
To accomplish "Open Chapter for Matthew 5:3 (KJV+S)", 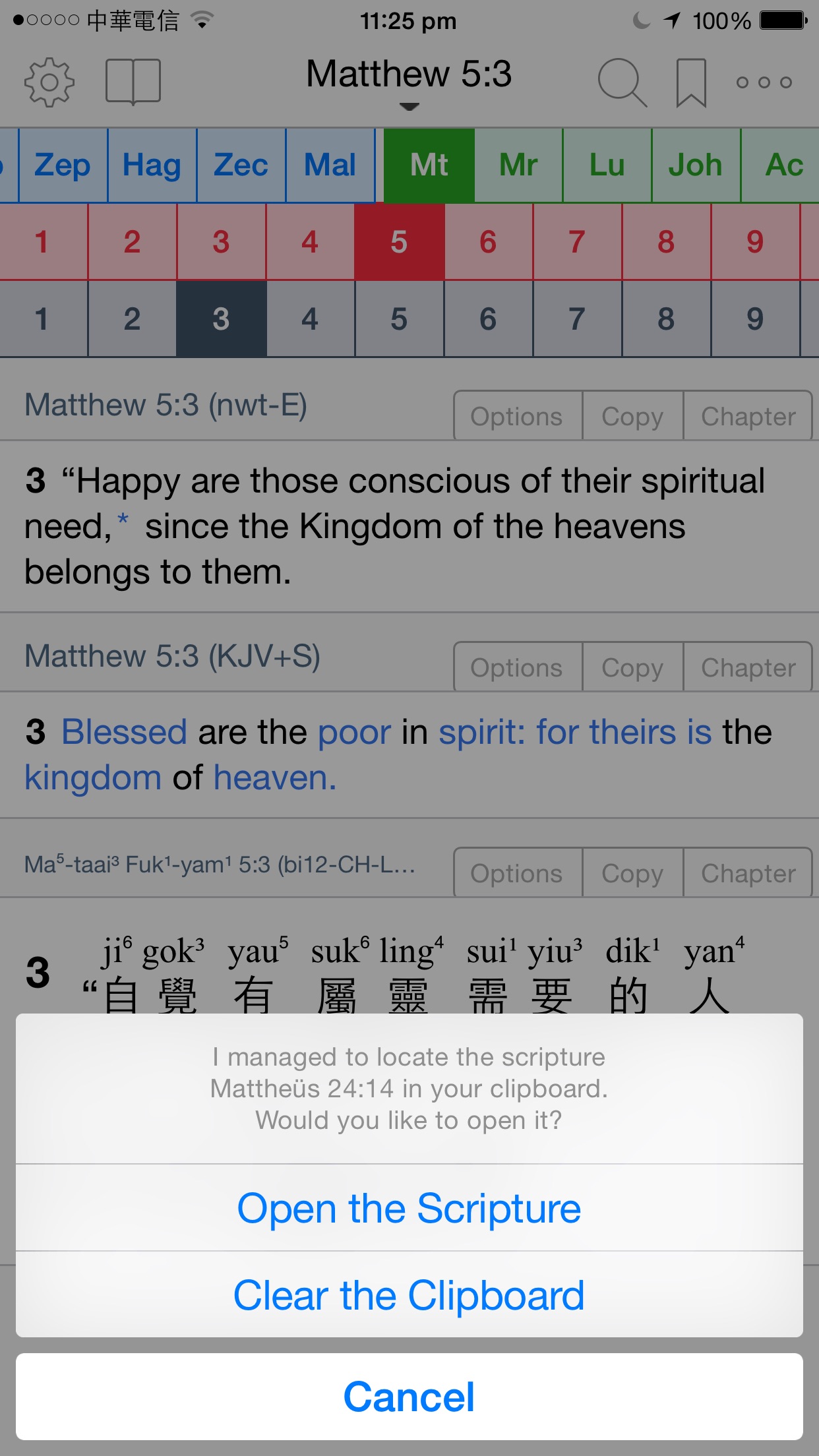I will click(x=748, y=667).
